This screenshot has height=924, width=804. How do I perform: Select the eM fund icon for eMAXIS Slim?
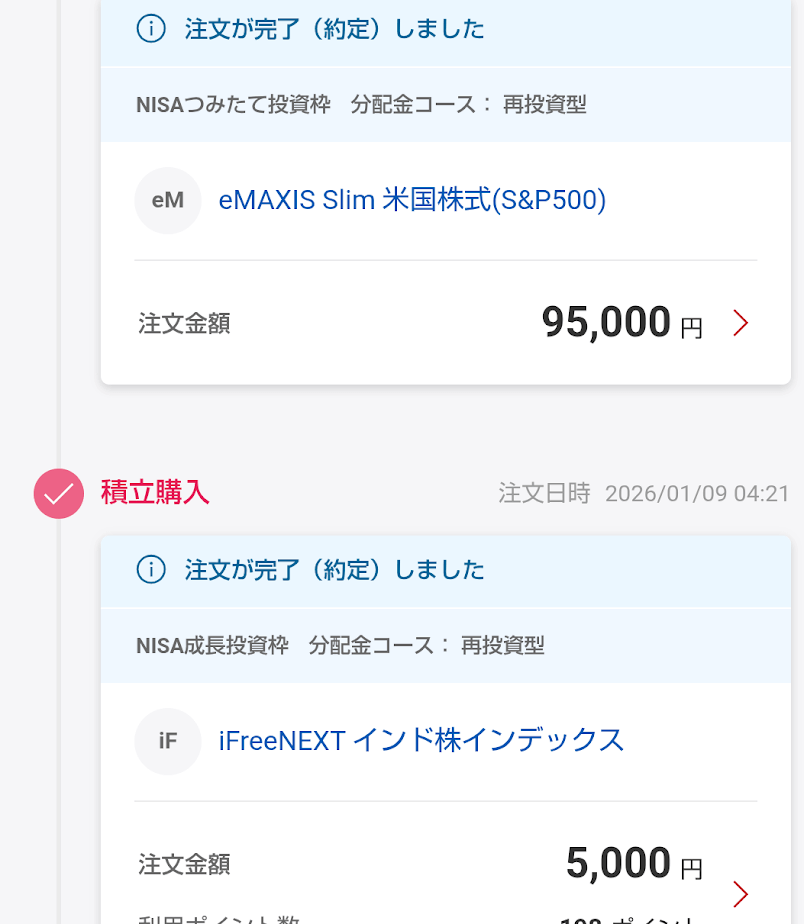(x=167, y=200)
